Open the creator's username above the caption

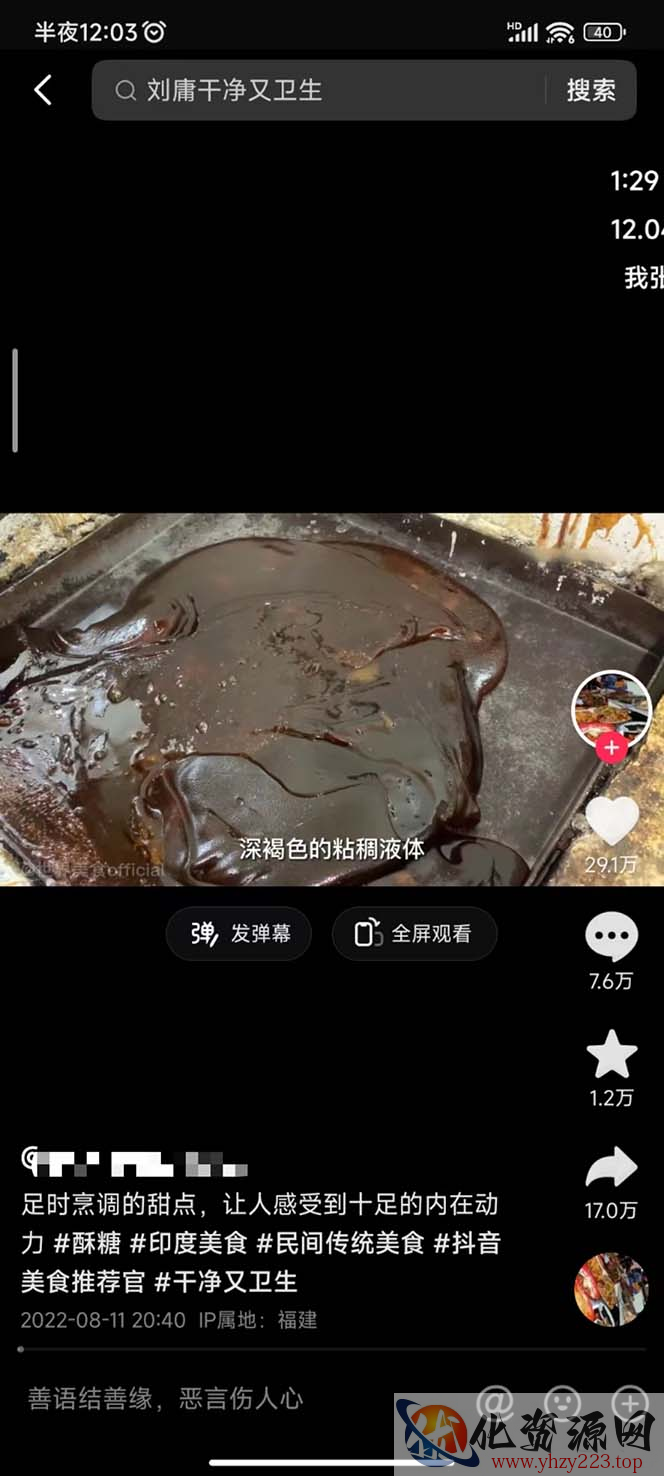pos(135,1164)
